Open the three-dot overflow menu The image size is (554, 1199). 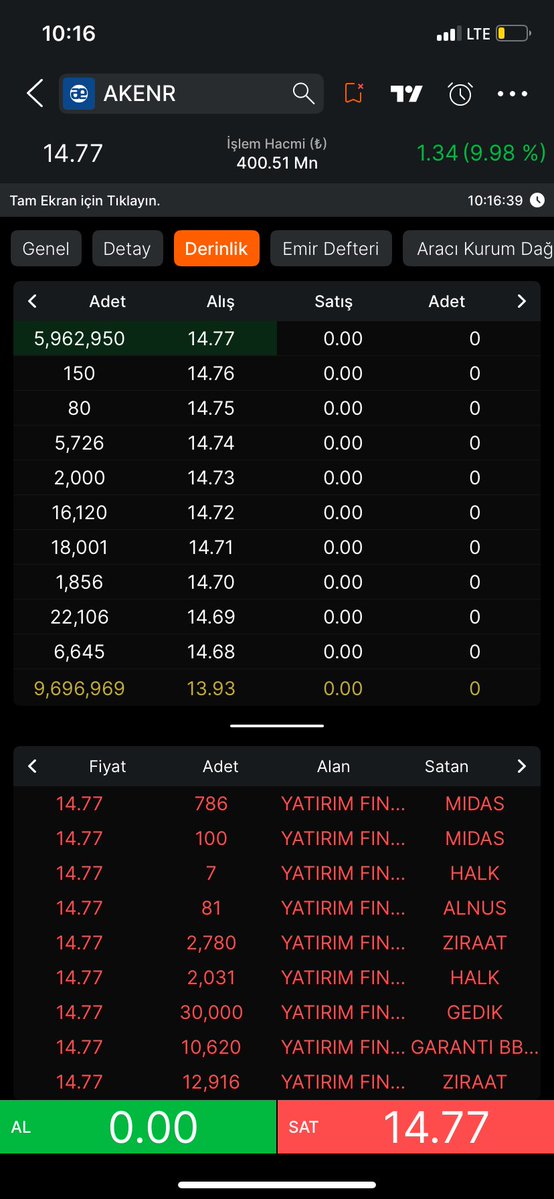pos(513,93)
